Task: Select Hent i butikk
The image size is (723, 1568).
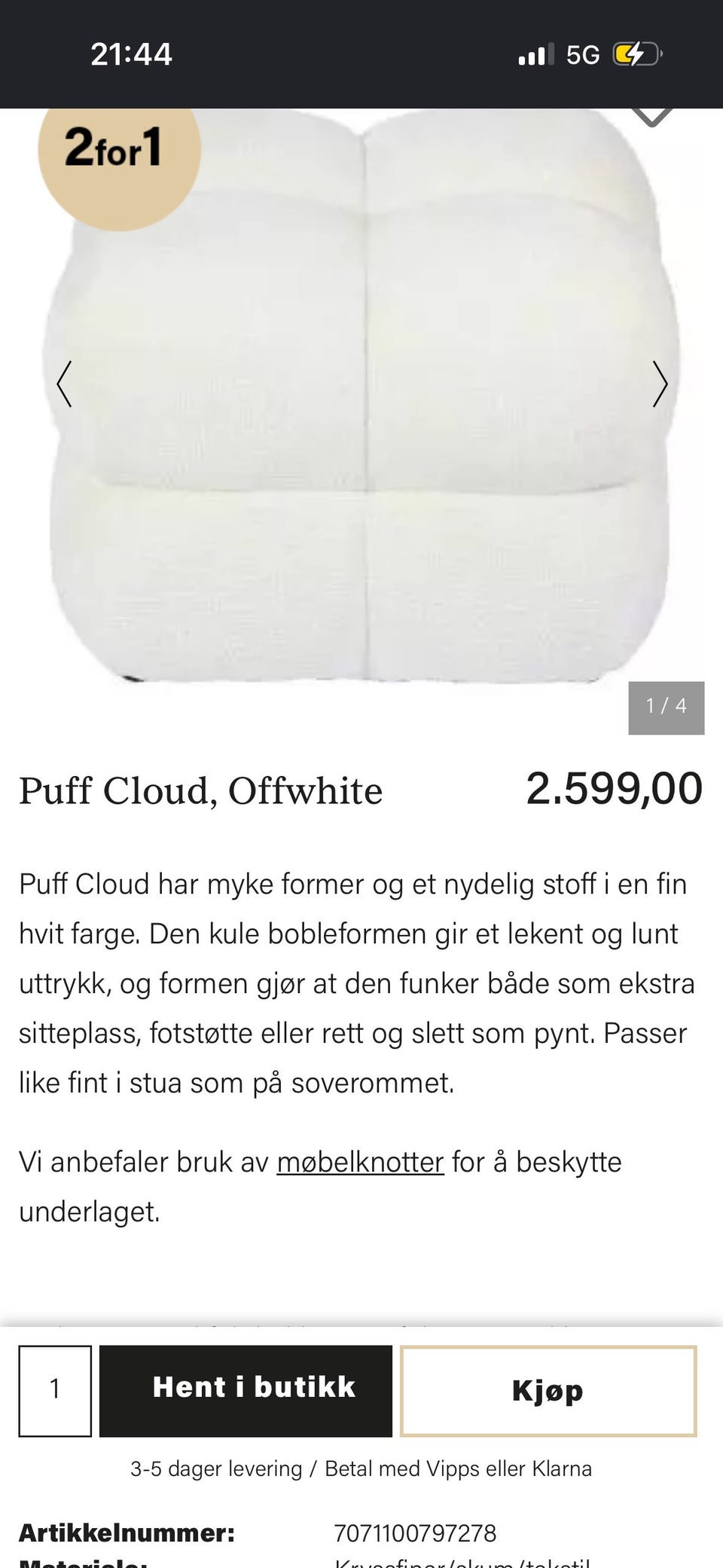Action: [246, 1391]
